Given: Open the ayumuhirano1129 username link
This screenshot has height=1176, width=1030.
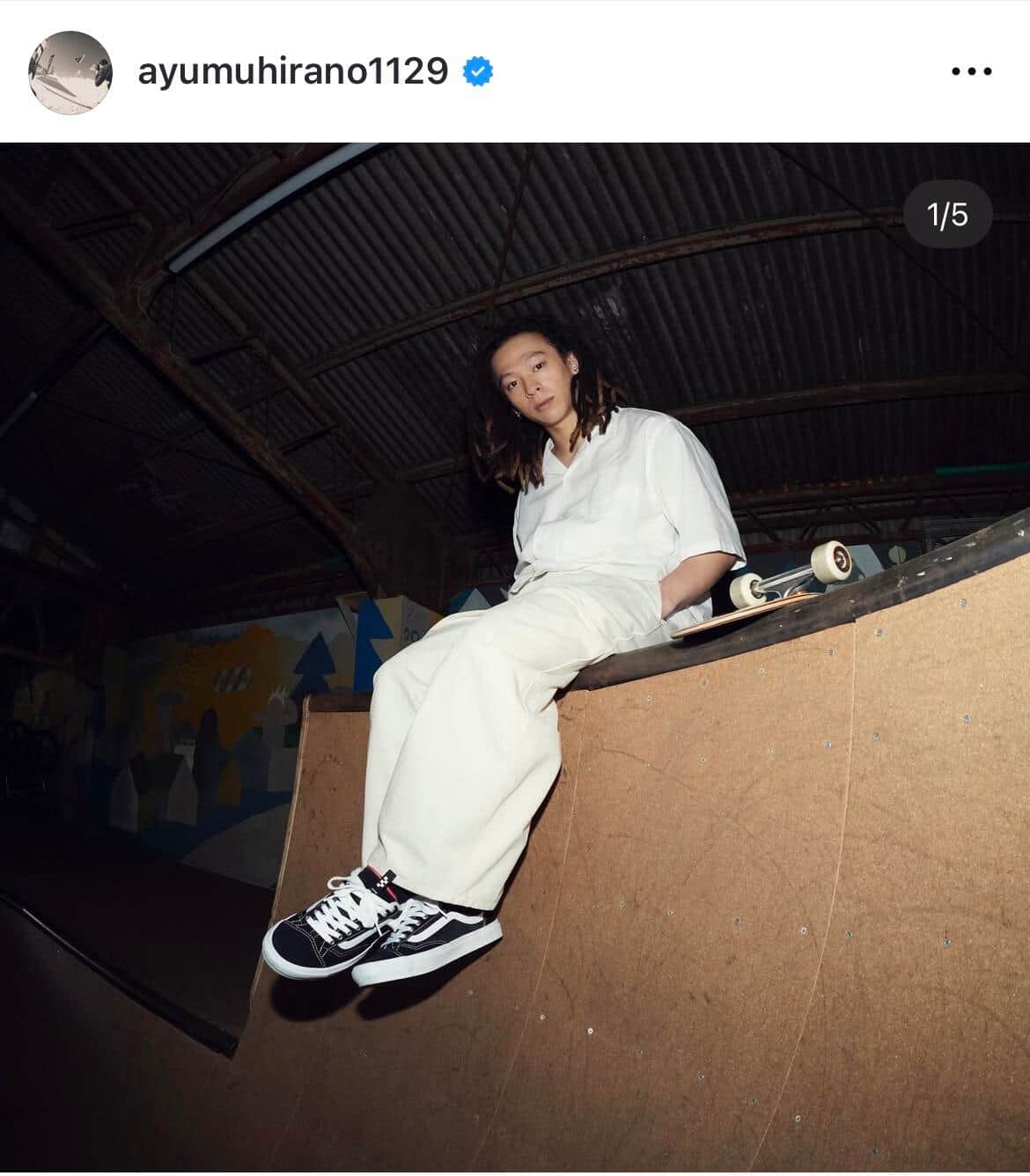Looking at the screenshot, I should [292, 71].
